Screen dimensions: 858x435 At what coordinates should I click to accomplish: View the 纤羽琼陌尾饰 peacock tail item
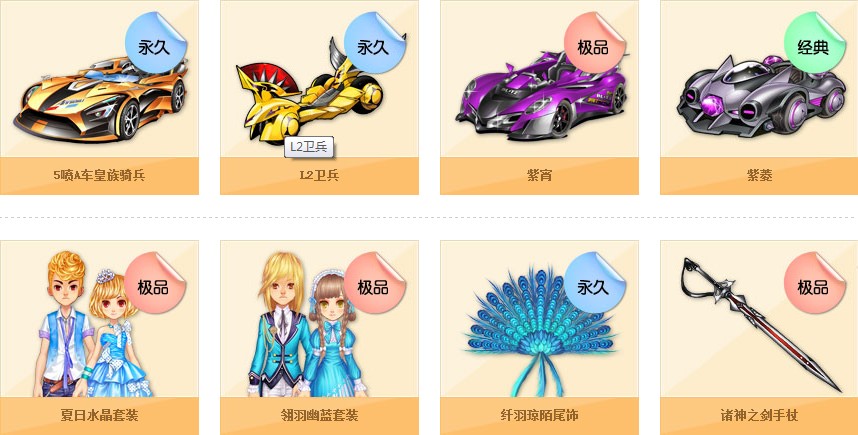tap(539, 338)
